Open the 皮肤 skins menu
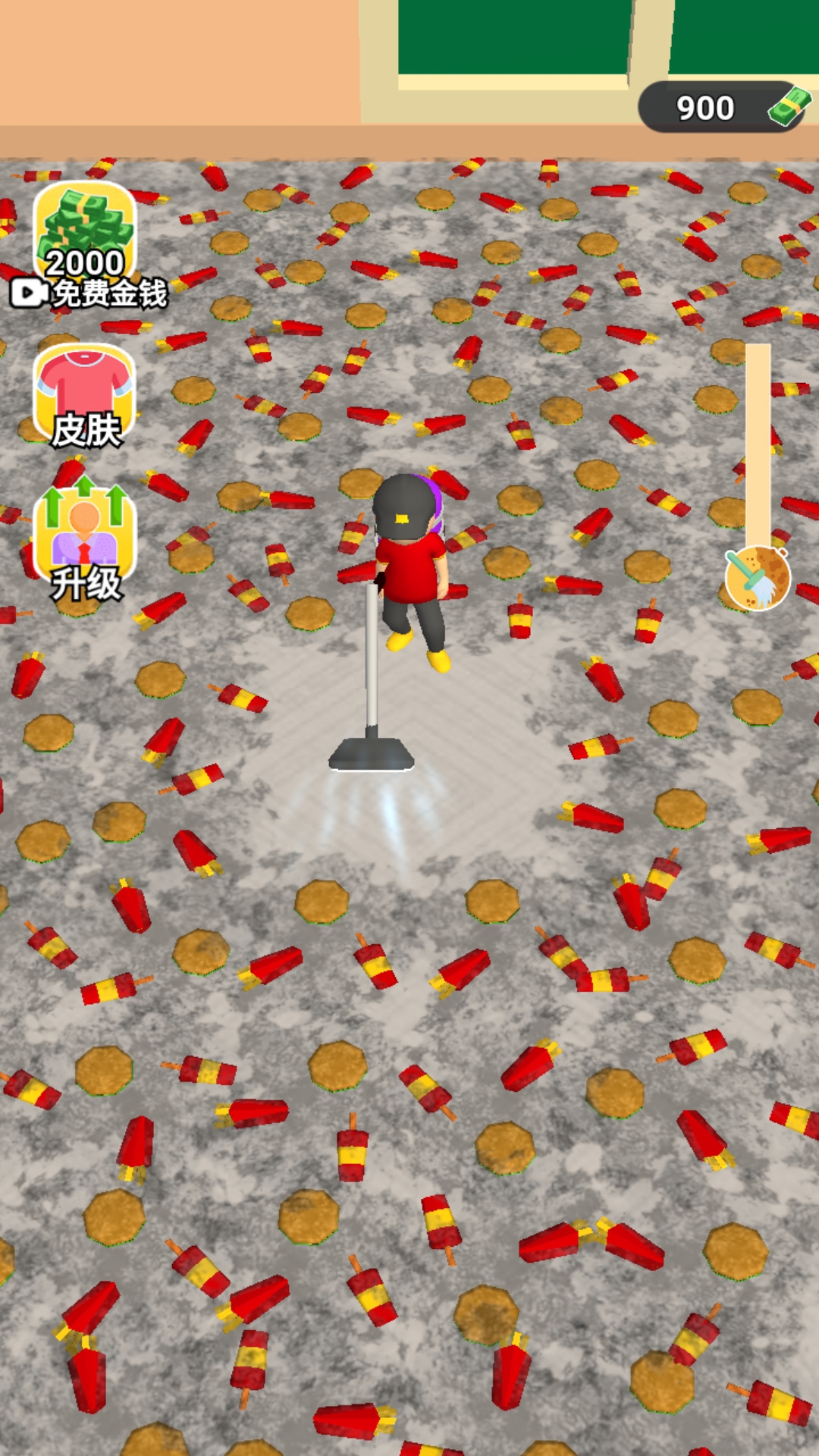The height and width of the screenshot is (1456, 819). (x=85, y=396)
